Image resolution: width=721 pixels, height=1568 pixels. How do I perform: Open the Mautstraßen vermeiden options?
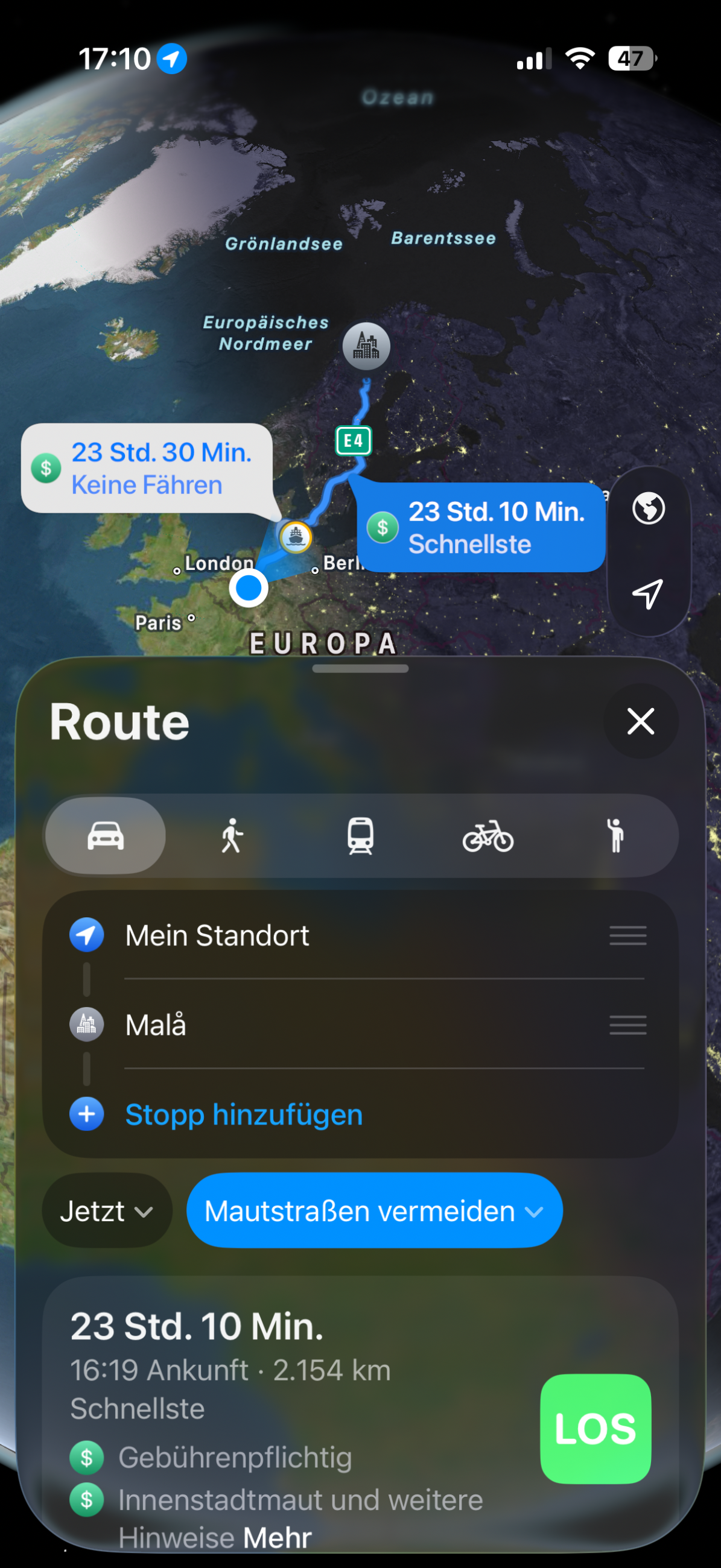click(374, 1211)
